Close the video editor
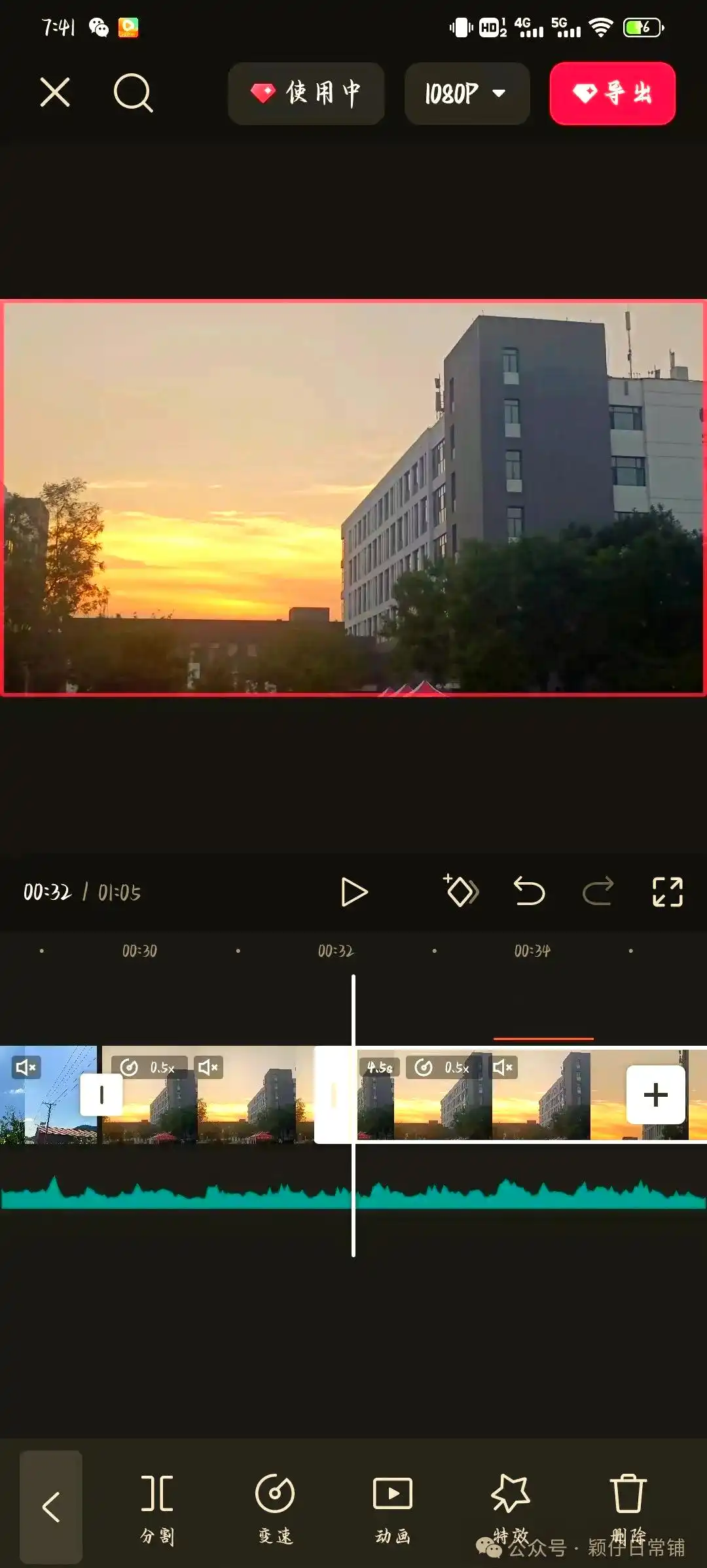707x1568 pixels. tap(55, 92)
